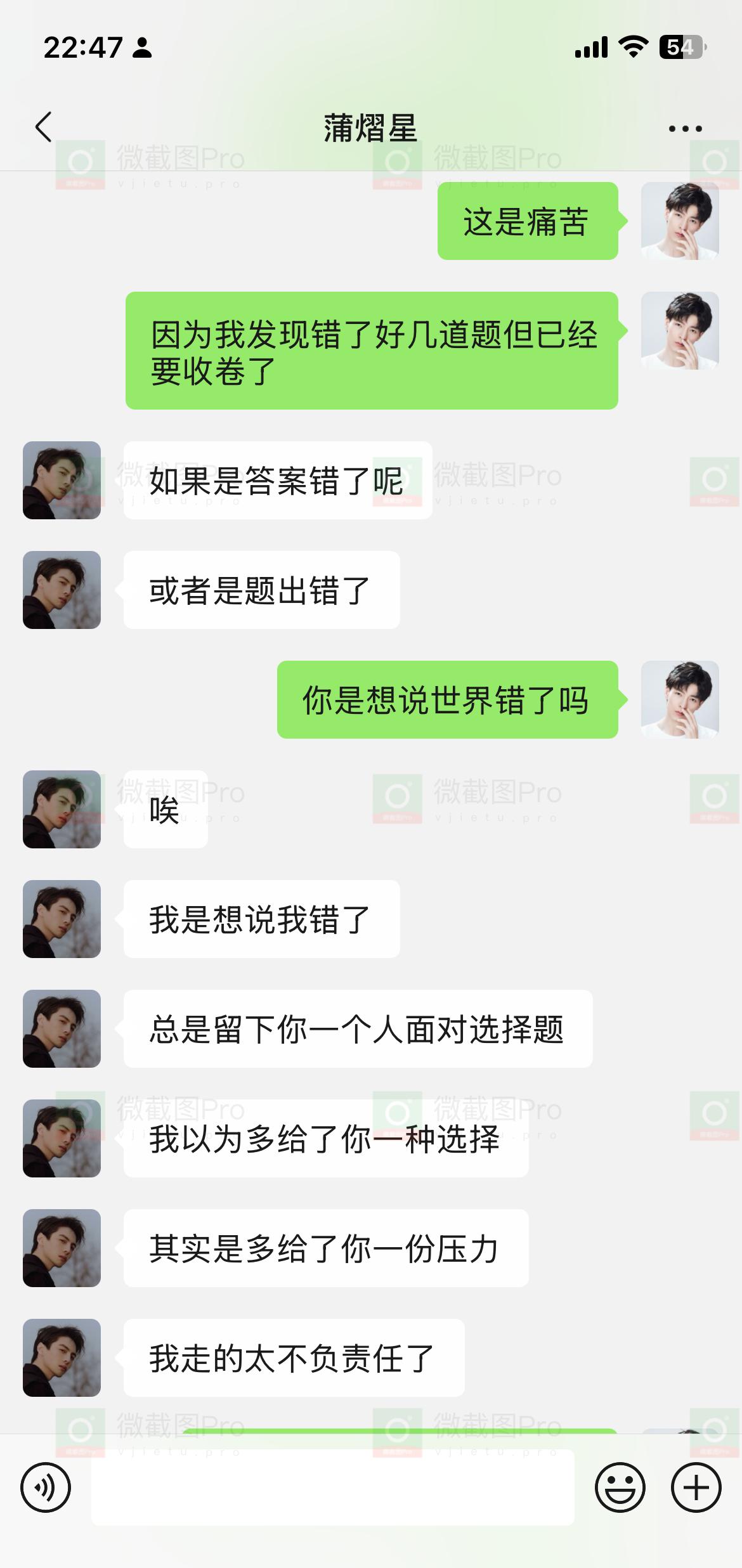This screenshot has height=1568, width=742.
Task: Open the plus attachment menu
Action: [x=696, y=1487]
